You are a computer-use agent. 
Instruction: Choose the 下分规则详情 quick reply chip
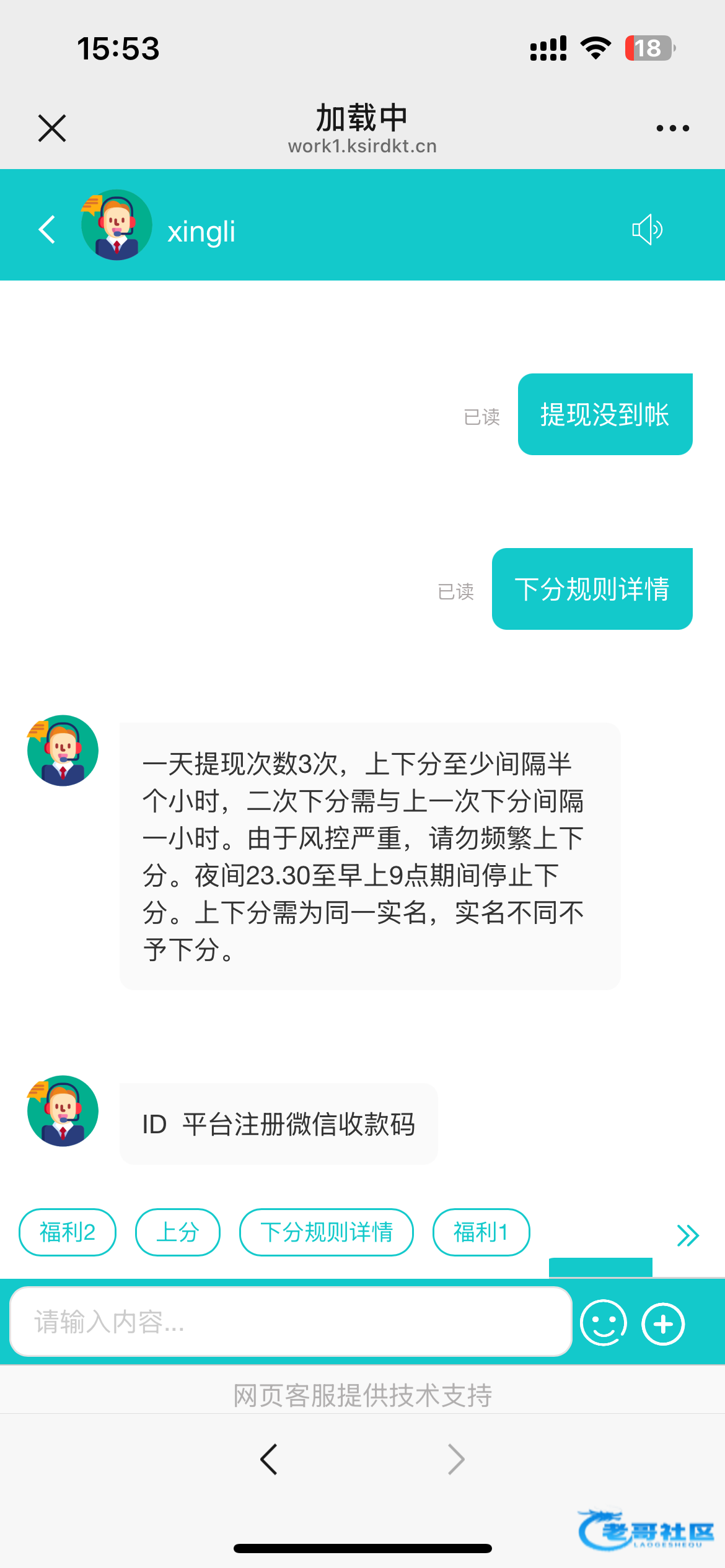click(x=327, y=1232)
